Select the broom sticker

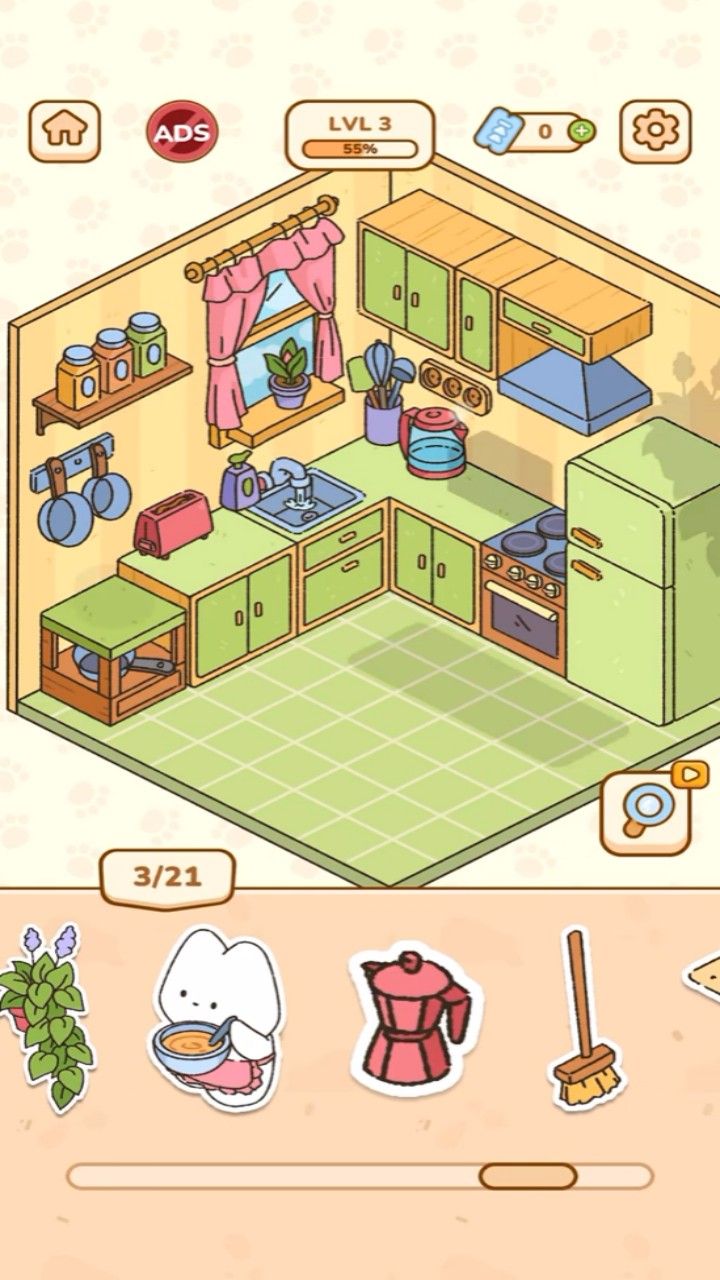point(585,1018)
